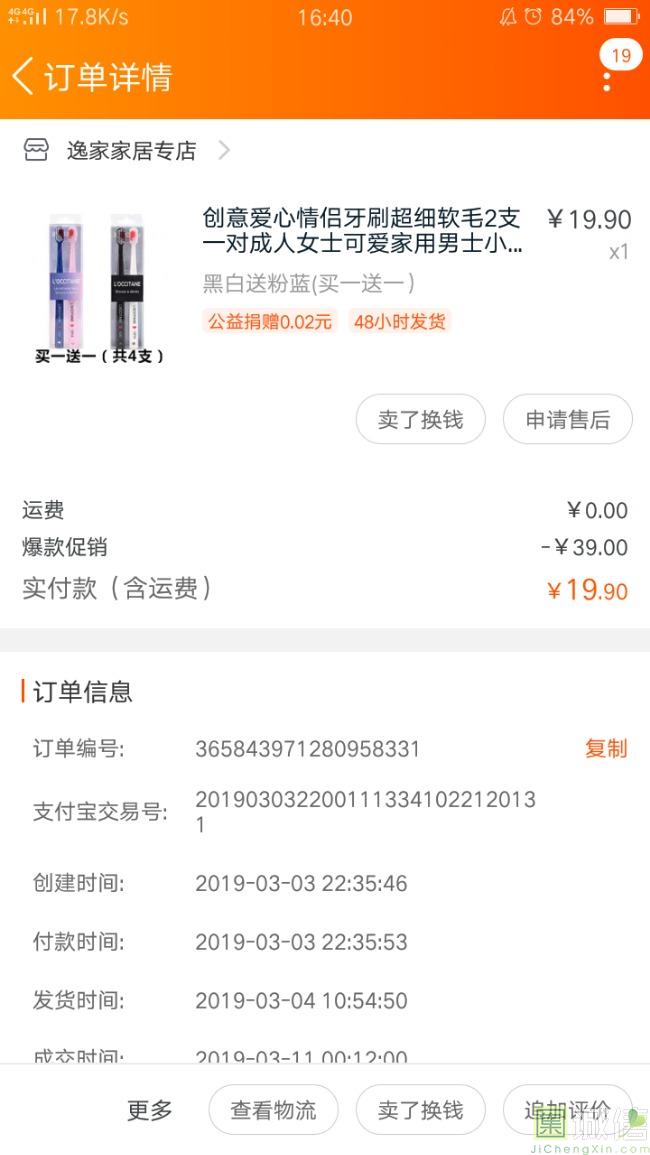Open the 逸家家居专店 shop page
The height and width of the screenshot is (1155, 650).
pyautogui.click(x=130, y=151)
